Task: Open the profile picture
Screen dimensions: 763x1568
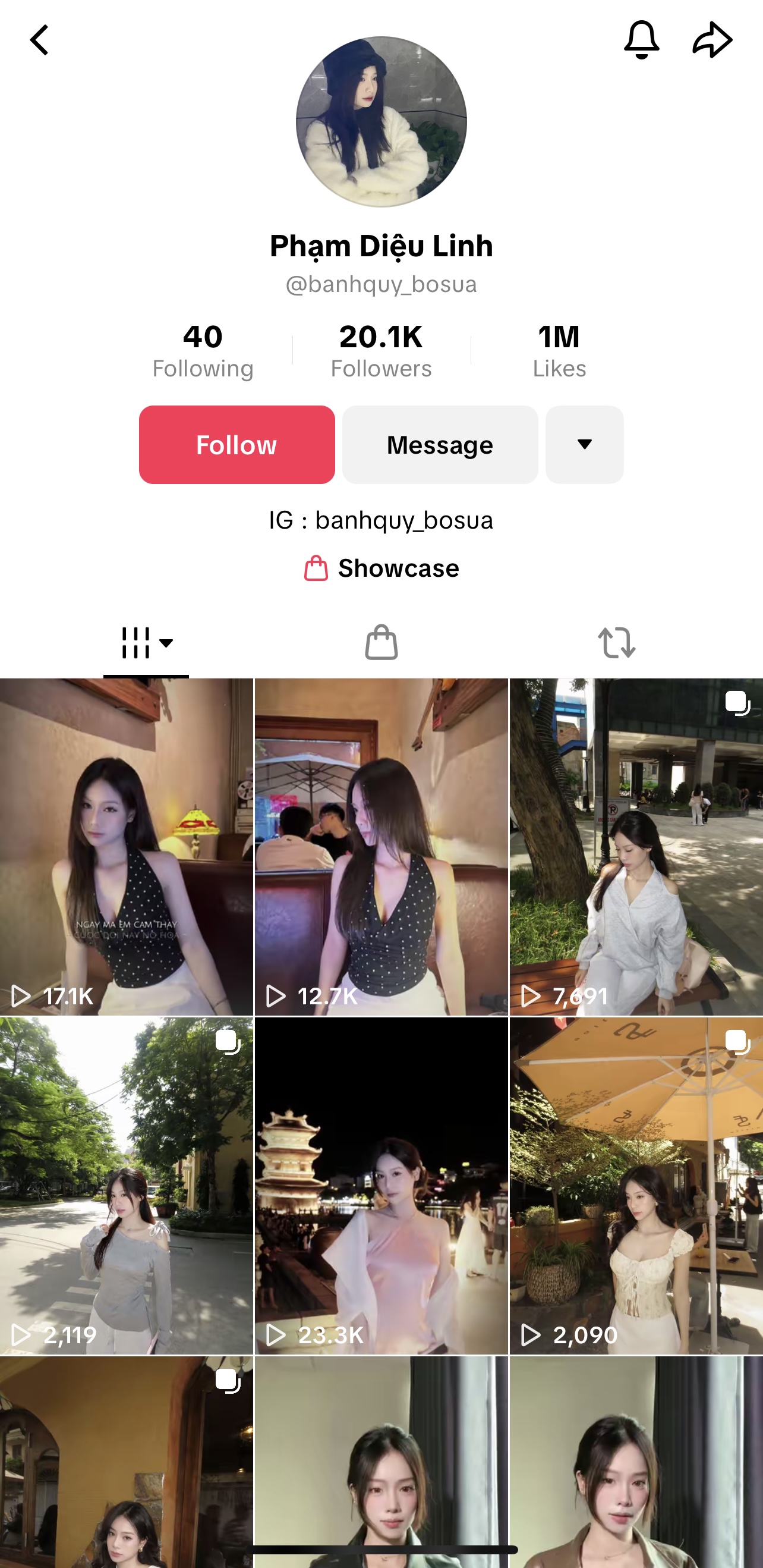Action: [x=381, y=122]
